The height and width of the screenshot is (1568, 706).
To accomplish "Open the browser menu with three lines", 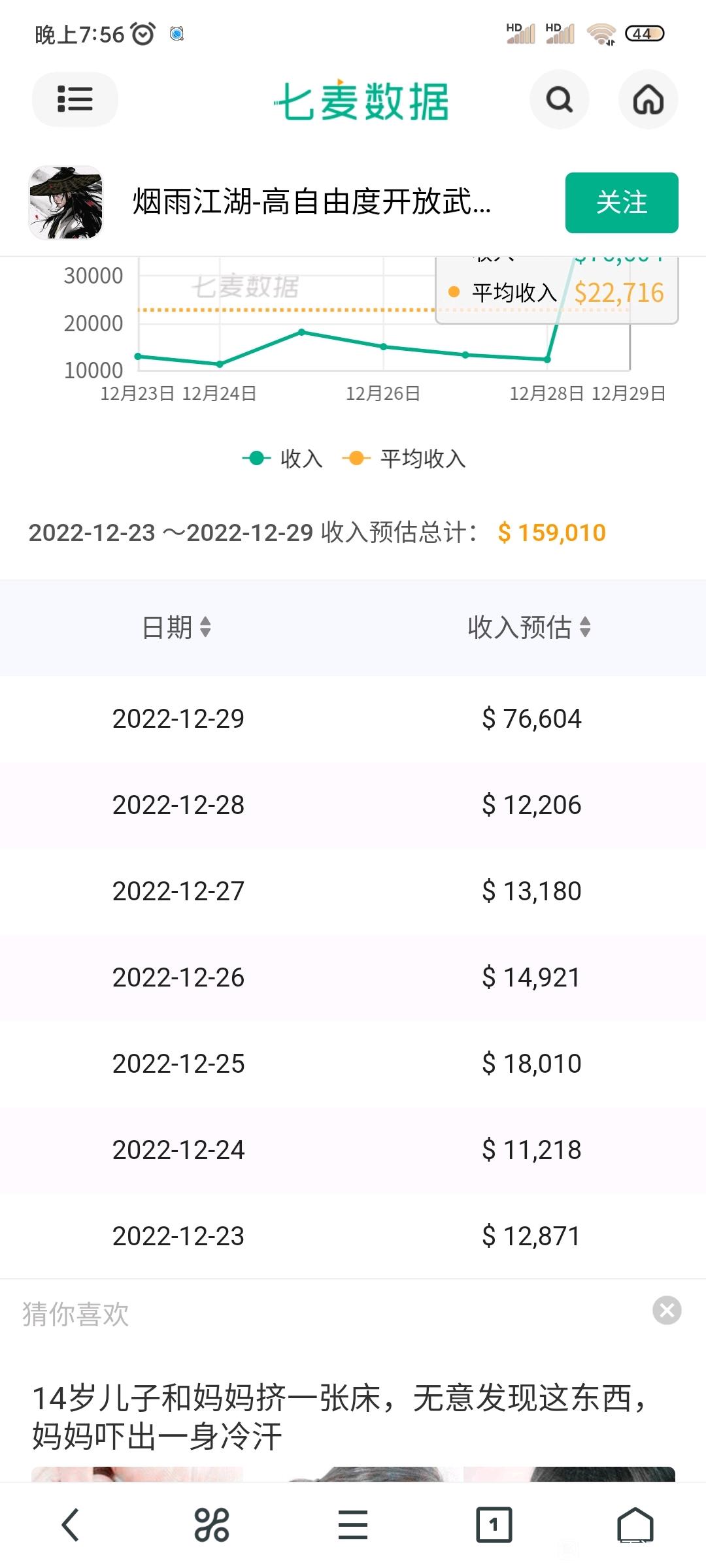I will pyautogui.click(x=353, y=1525).
